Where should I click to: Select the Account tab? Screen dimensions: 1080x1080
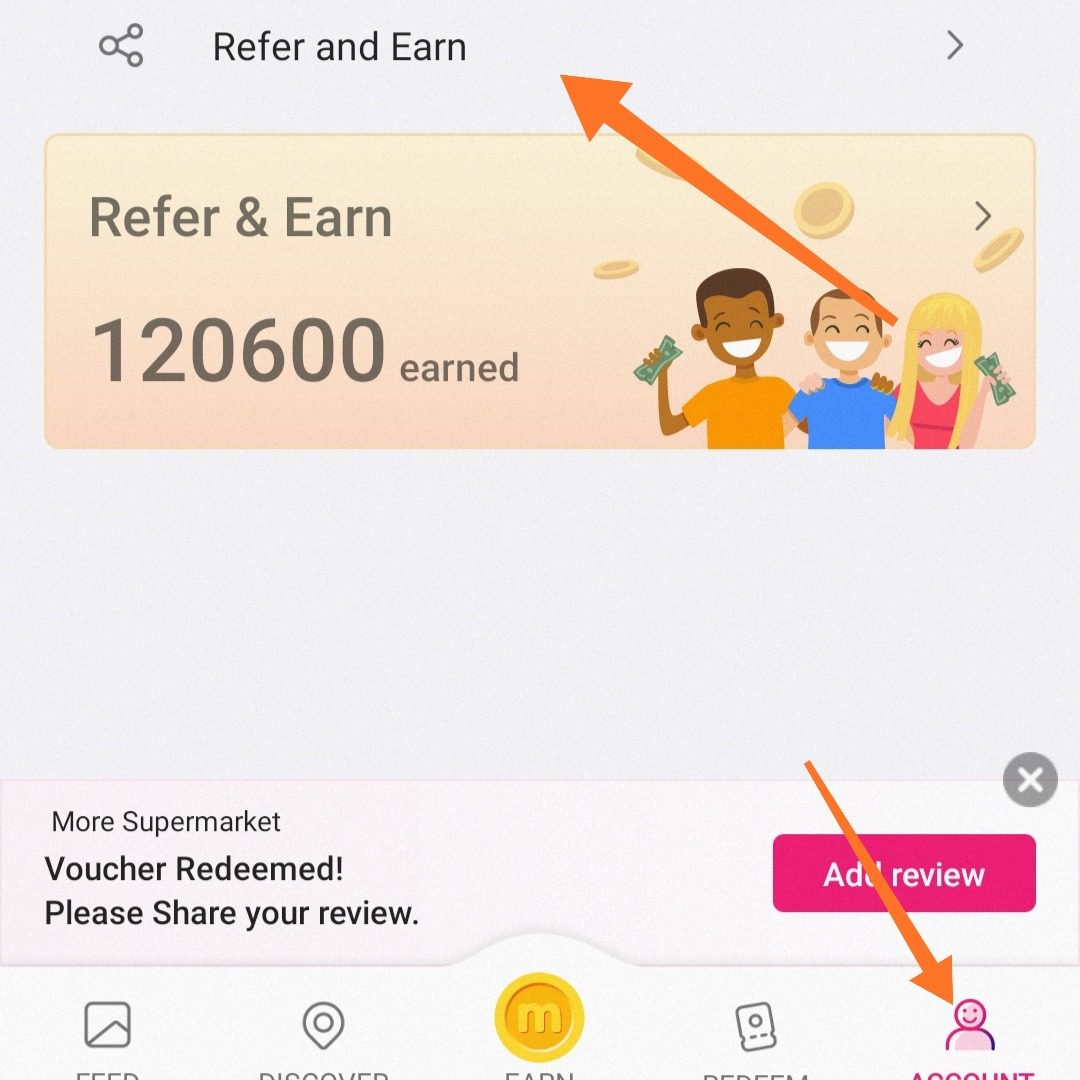970,1032
